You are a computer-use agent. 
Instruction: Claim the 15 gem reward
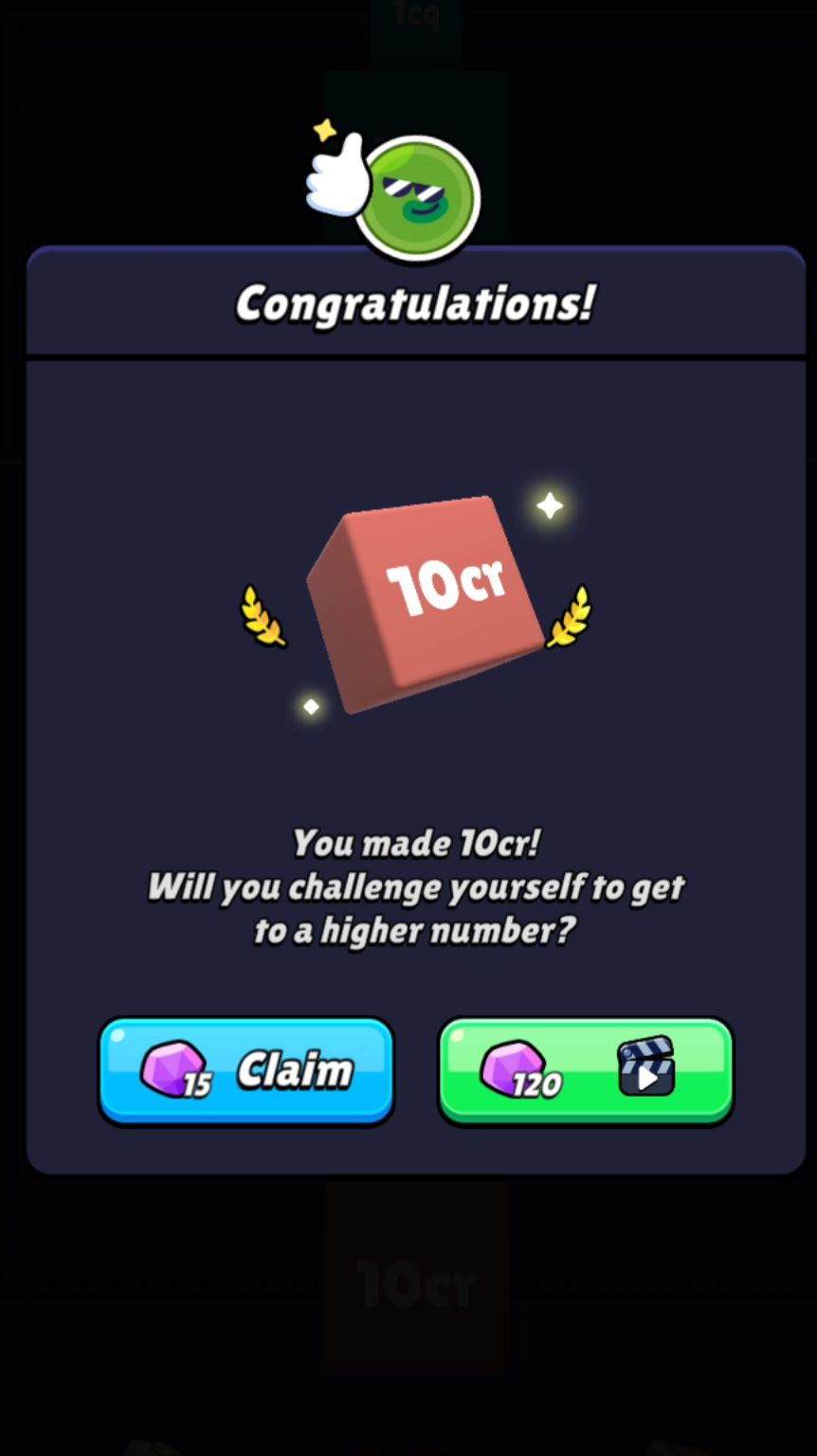click(246, 1071)
